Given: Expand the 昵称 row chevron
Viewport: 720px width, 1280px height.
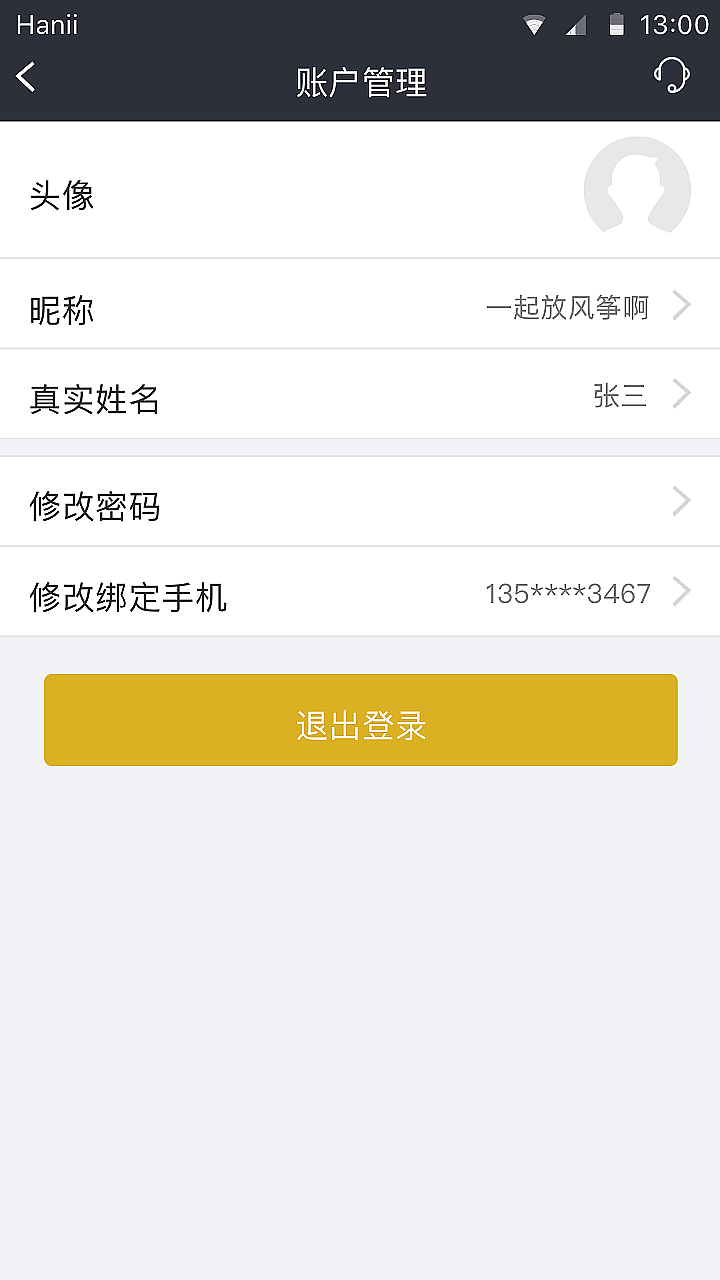Looking at the screenshot, I should point(681,305).
